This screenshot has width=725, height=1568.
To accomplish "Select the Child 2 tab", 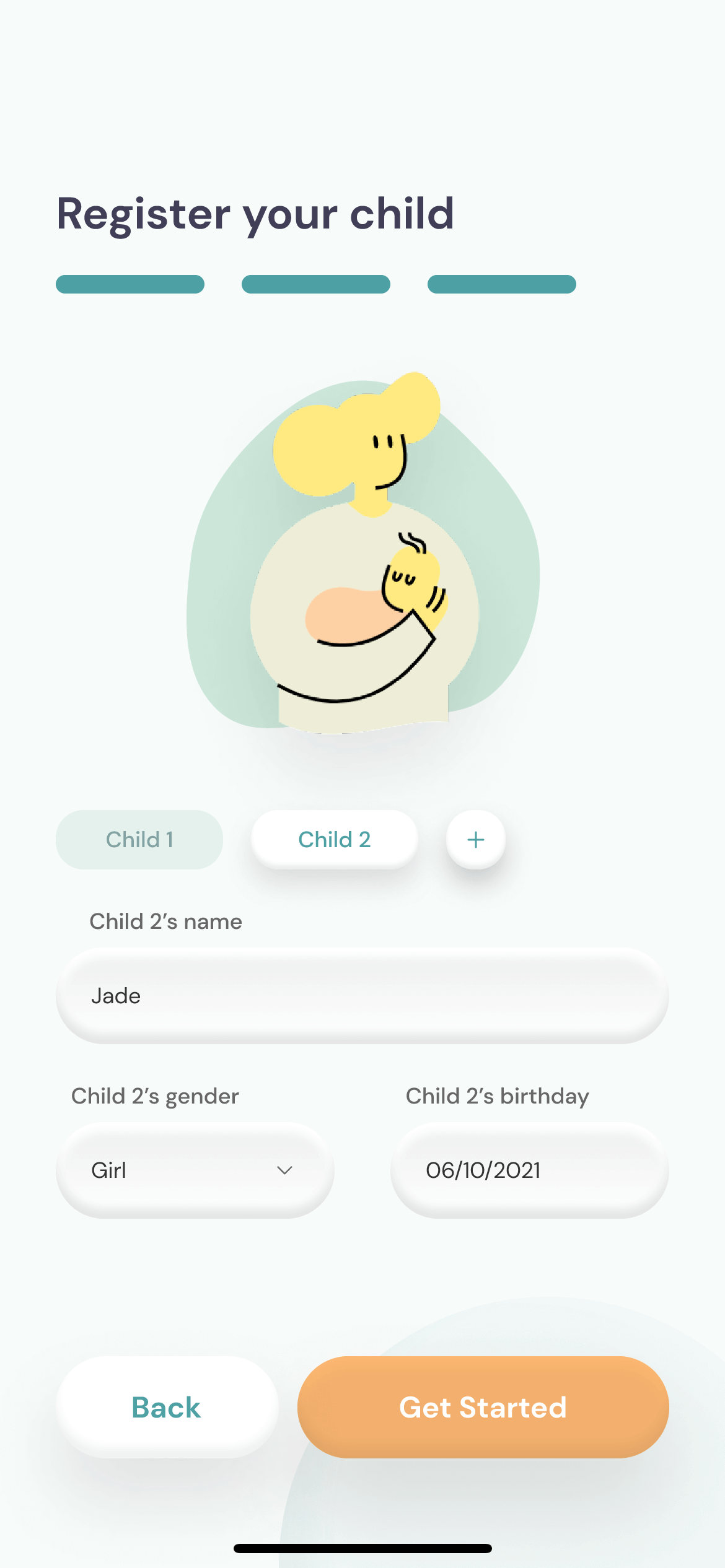I will click(335, 840).
